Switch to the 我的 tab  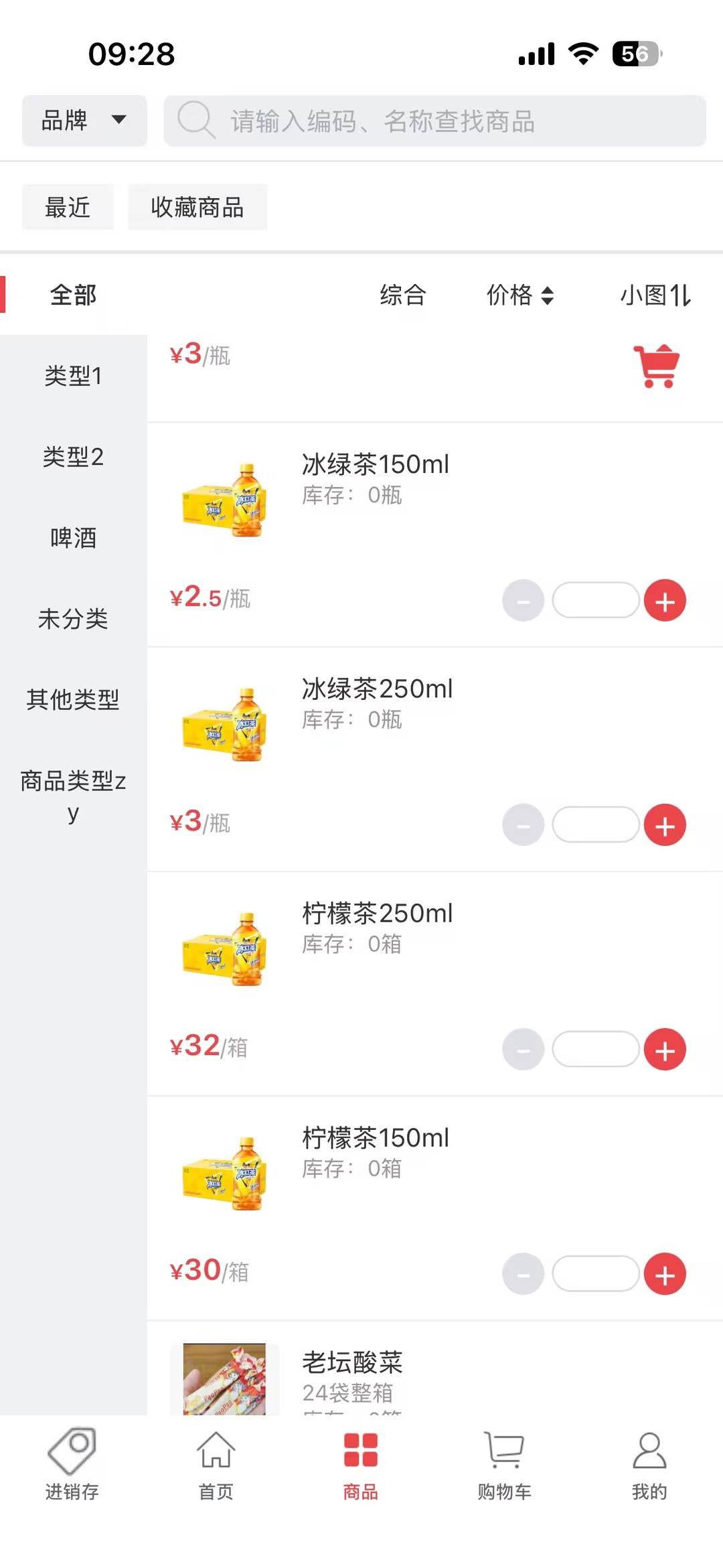[649, 1464]
